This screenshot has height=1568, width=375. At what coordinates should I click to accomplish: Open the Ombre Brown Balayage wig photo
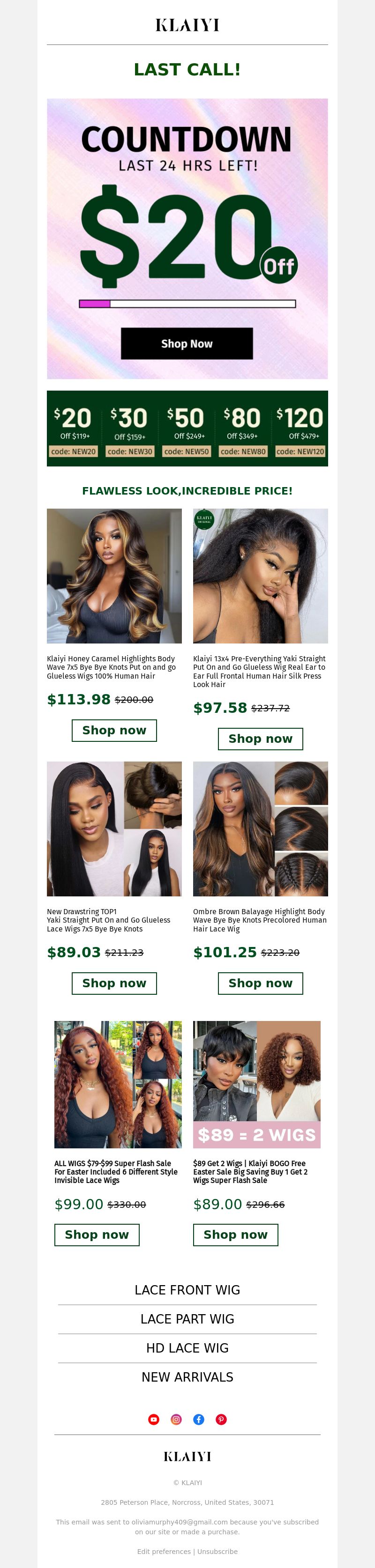pos(260,828)
